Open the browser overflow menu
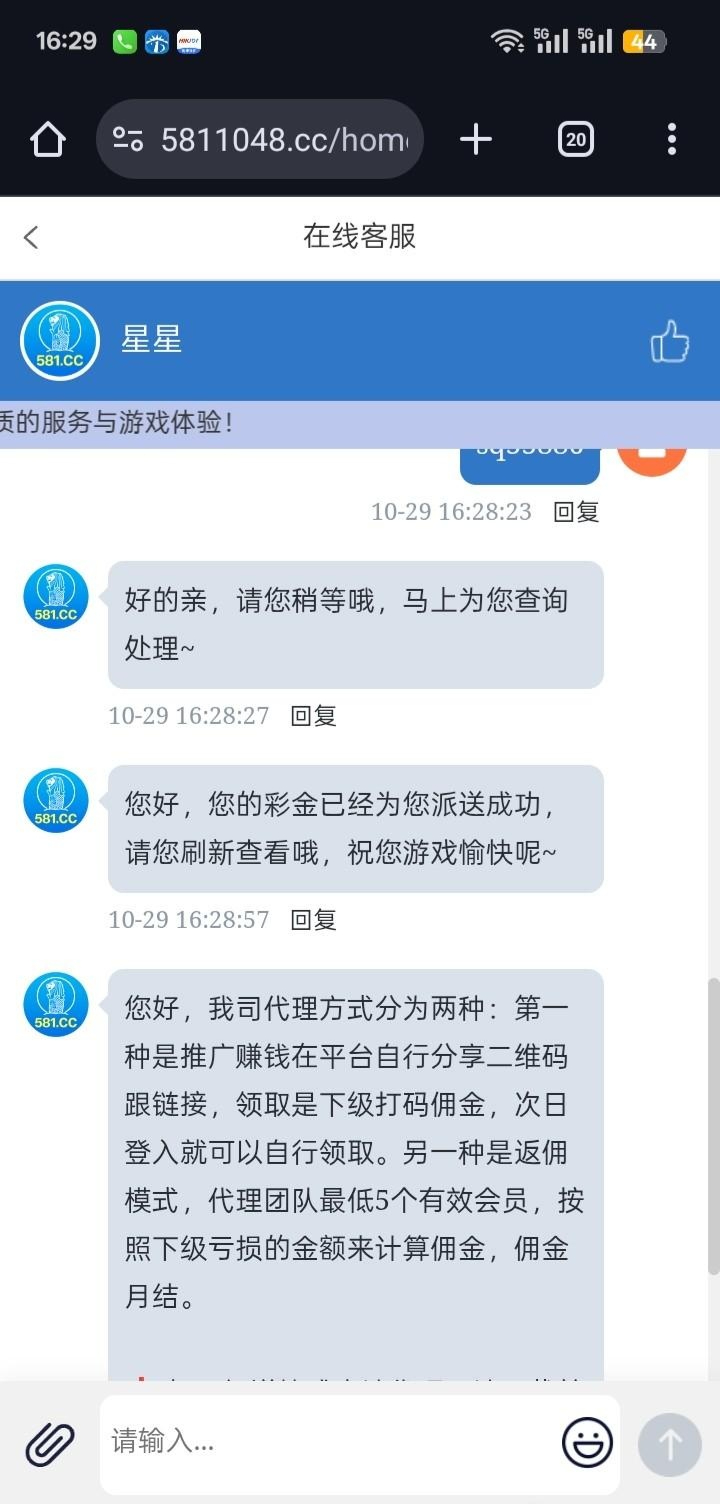This screenshot has width=720, height=1504. tap(671, 139)
